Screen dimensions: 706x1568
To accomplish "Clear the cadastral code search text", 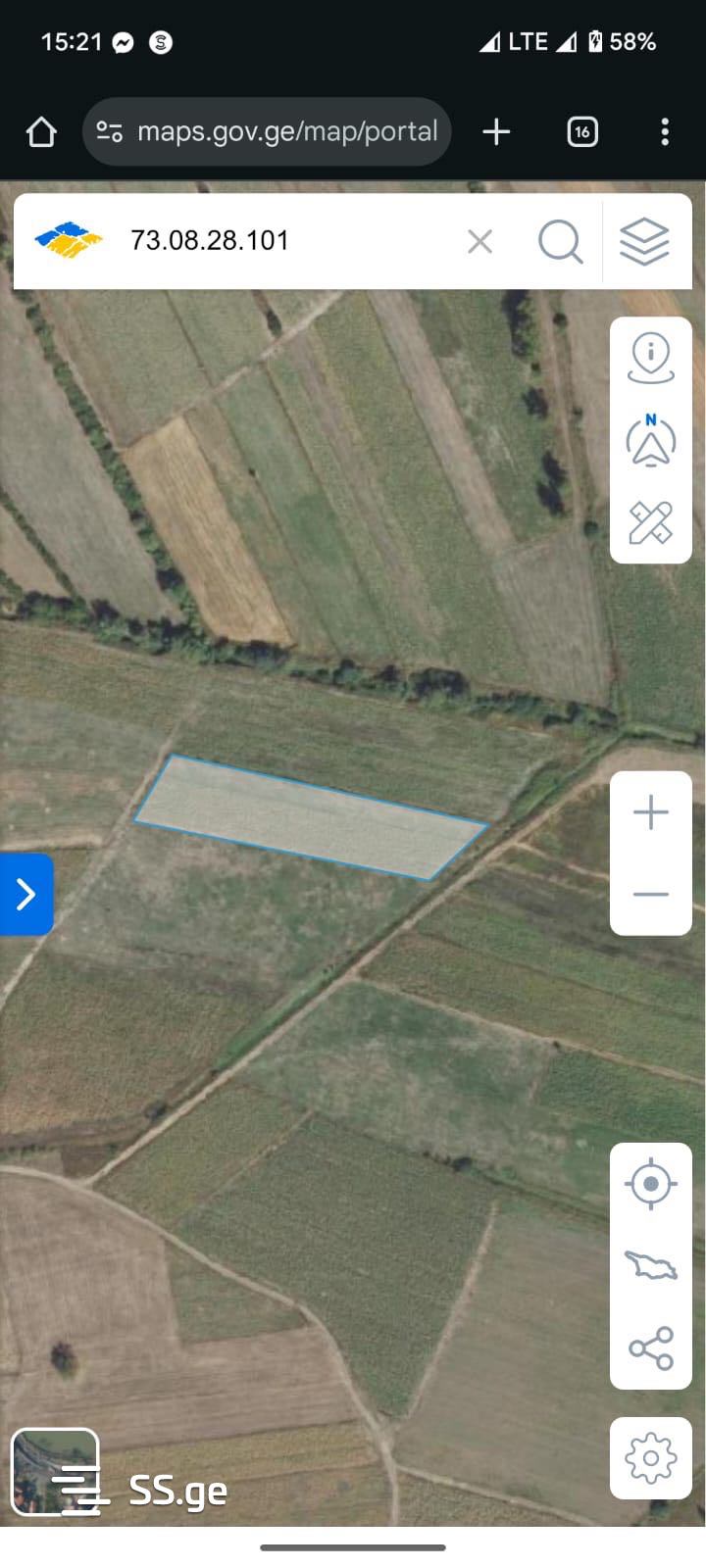I will pyautogui.click(x=479, y=241).
